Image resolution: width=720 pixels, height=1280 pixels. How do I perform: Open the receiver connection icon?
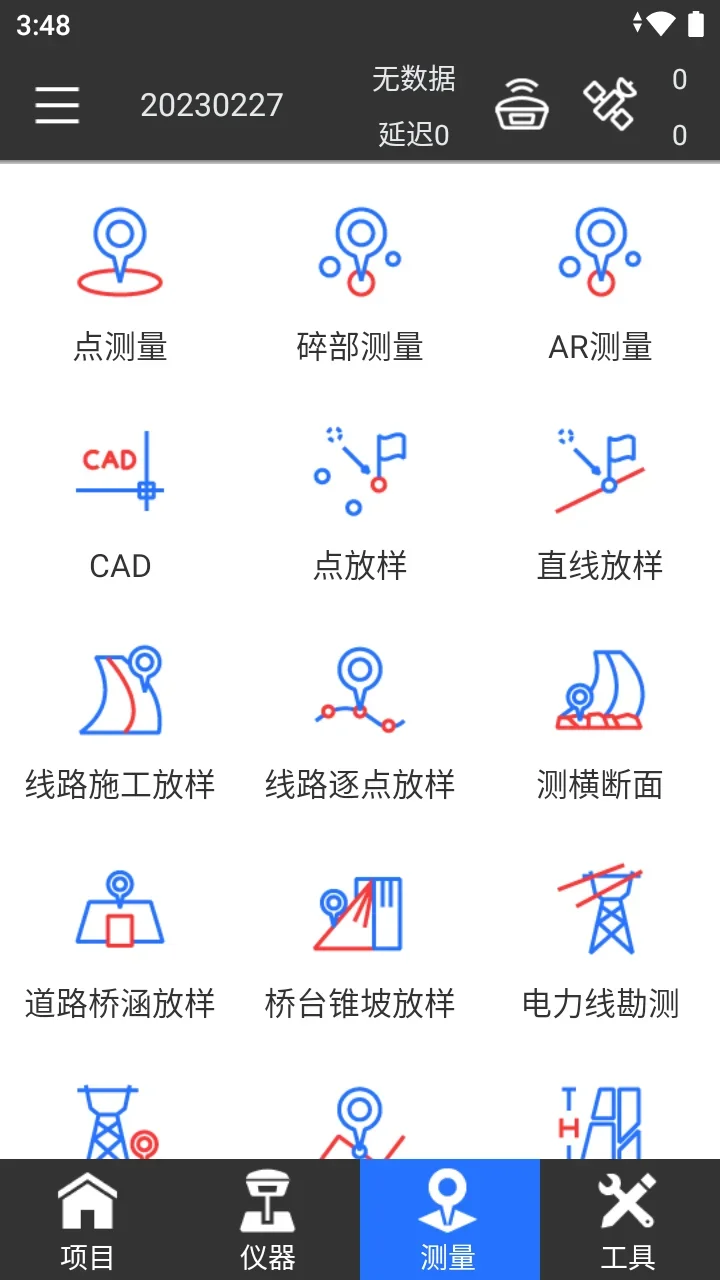click(x=522, y=105)
